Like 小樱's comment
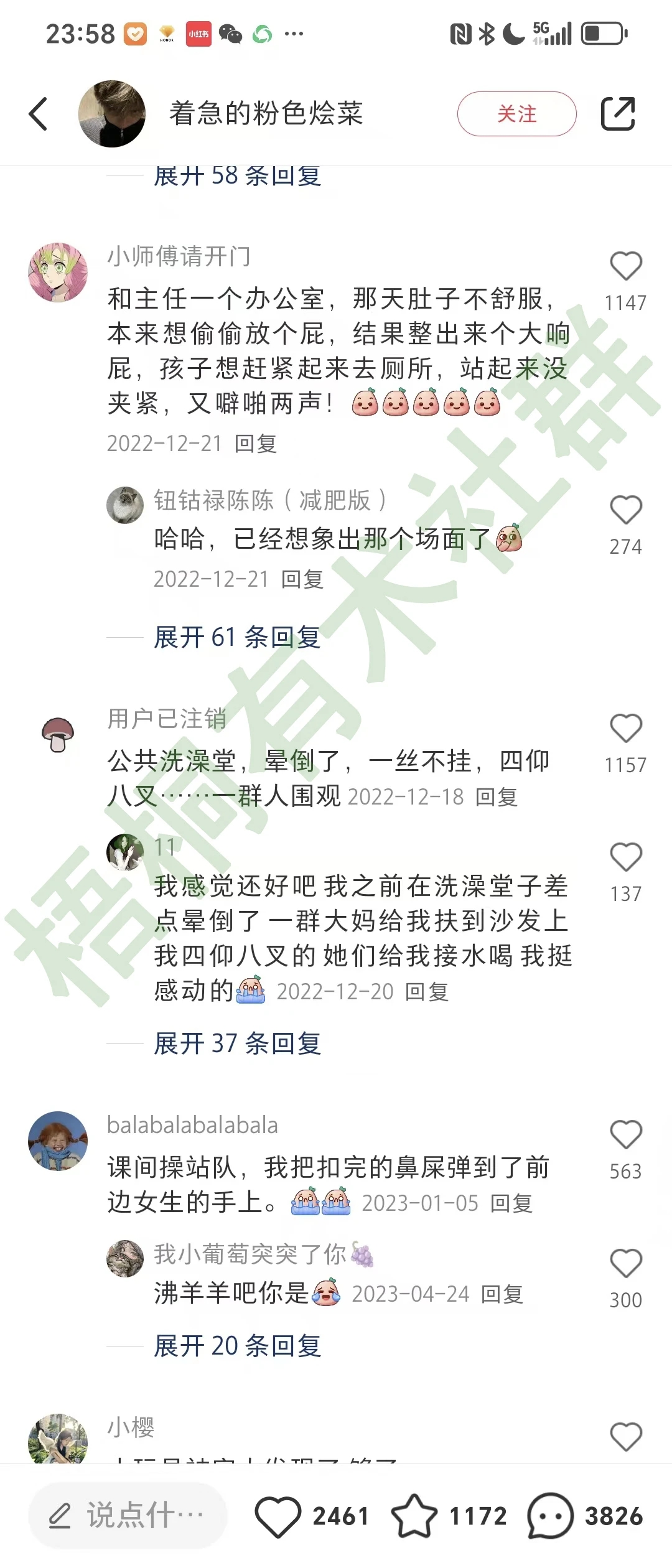The height and width of the screenshot is (1568, 672). [x=625, y=1437]
